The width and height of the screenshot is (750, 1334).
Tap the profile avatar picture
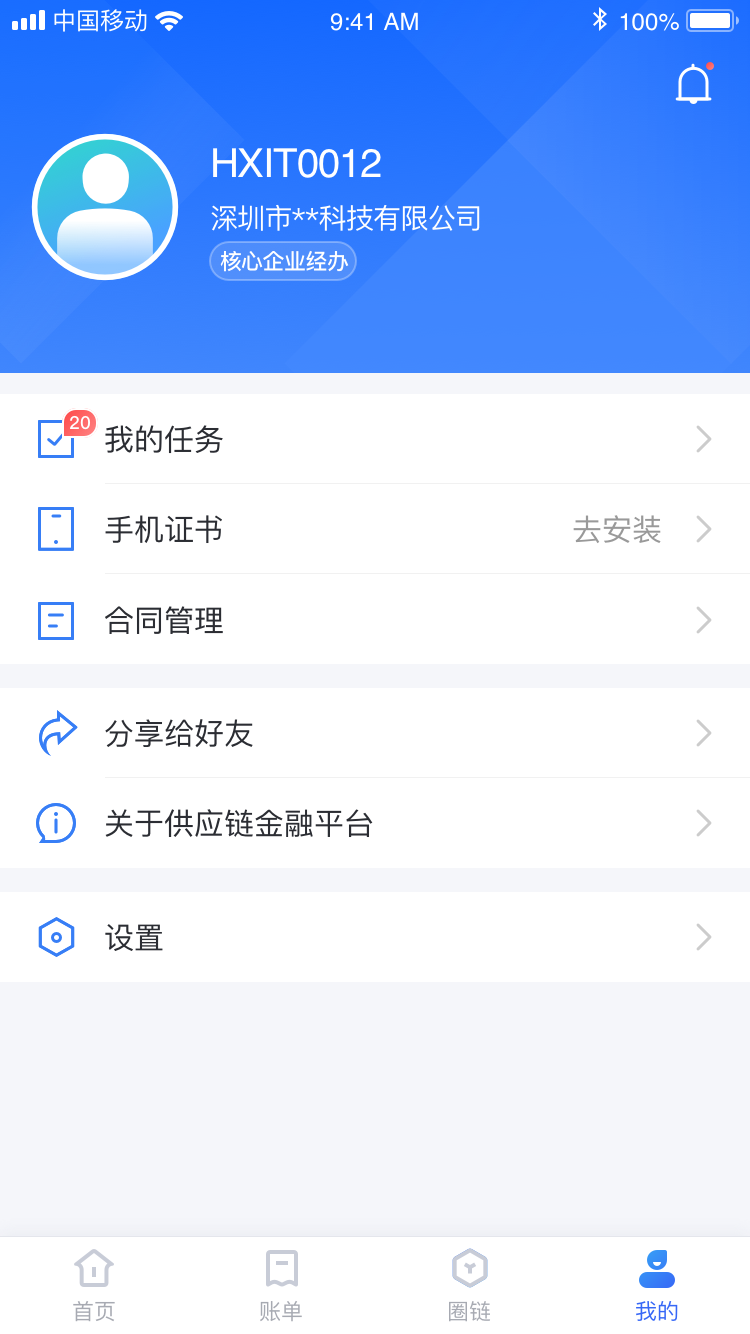[x=105, y=207]
